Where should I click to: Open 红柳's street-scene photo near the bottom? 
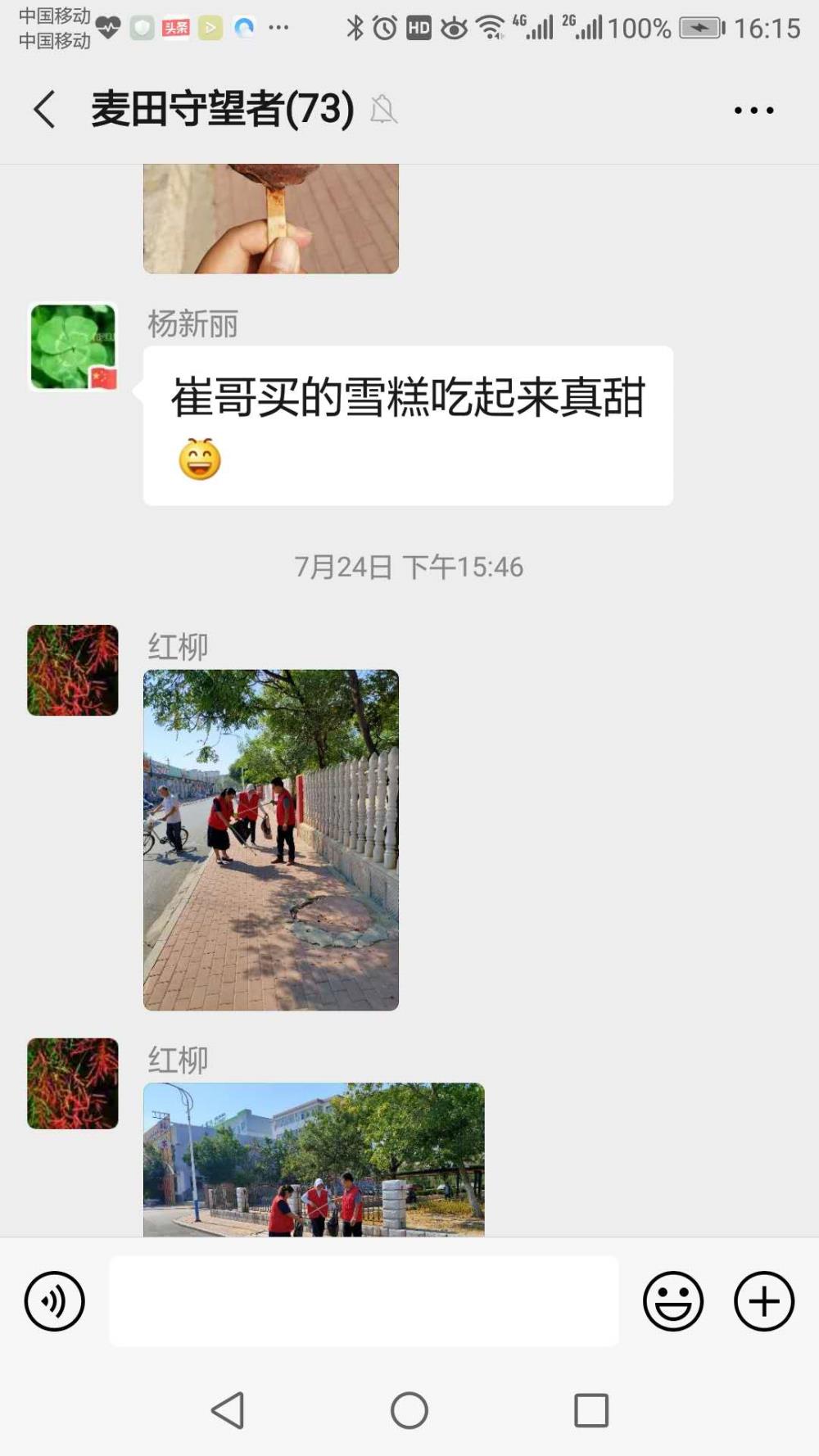pos(314,1160)
